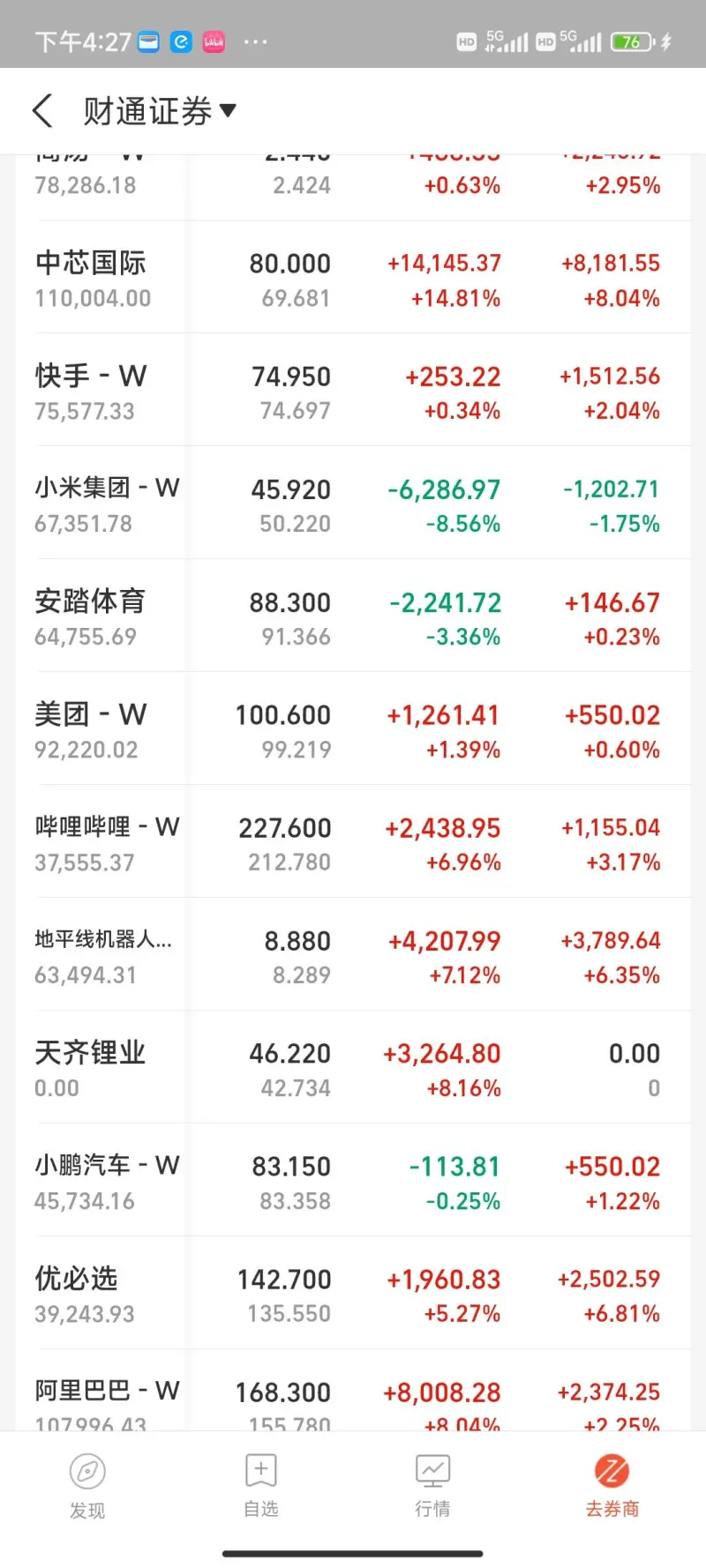Expand the 财通证券 broker dropdown
Image resolution: width=706 pixels, height=1568 pixels.
pos(160,111)
